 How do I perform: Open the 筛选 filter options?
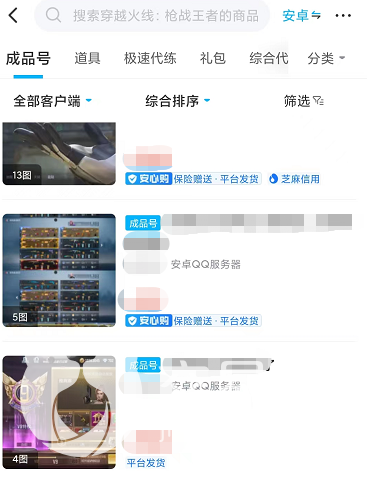tap(304, 101)
